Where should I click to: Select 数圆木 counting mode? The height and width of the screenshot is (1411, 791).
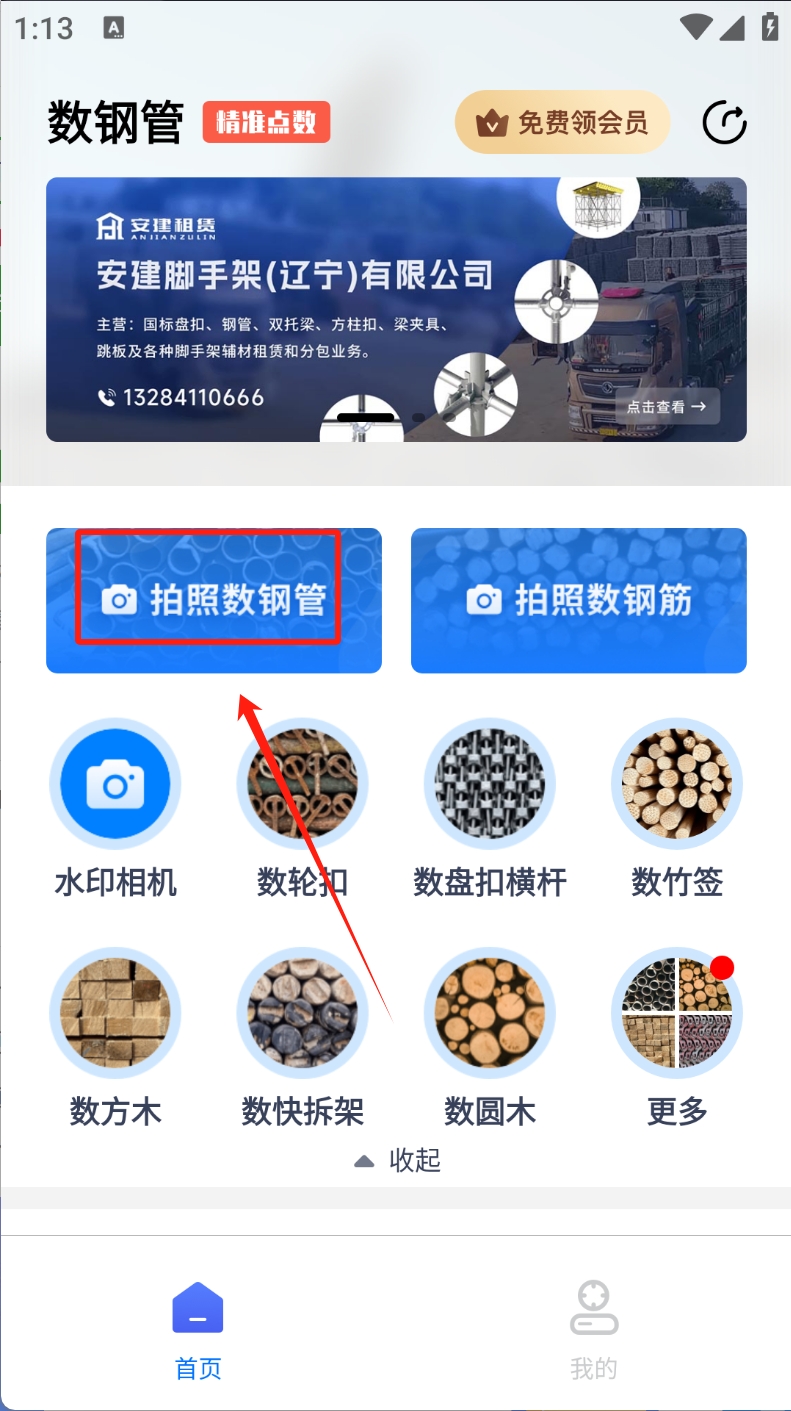click(489, 1013)
